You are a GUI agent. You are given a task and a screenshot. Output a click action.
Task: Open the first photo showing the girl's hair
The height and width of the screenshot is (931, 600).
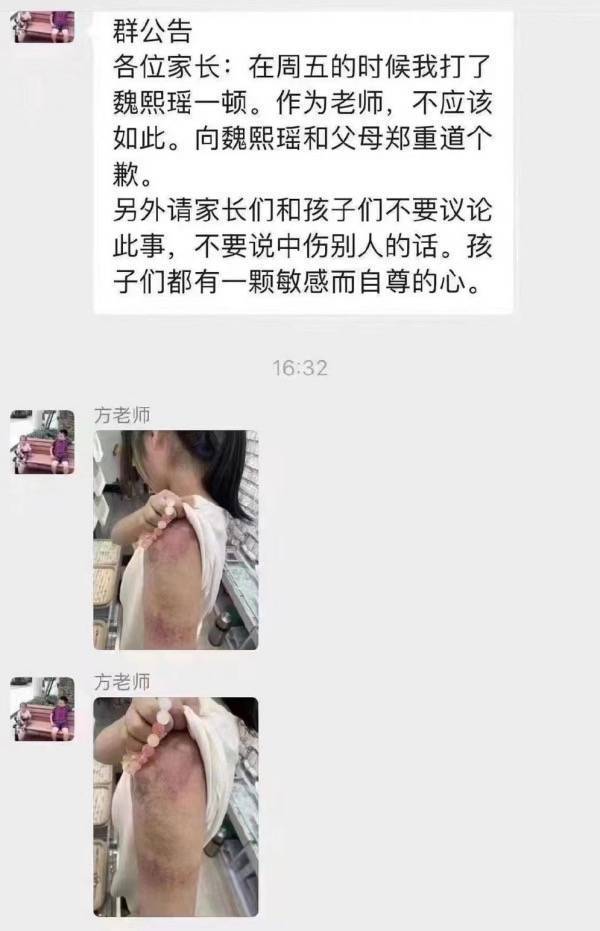tap(176, 539)
